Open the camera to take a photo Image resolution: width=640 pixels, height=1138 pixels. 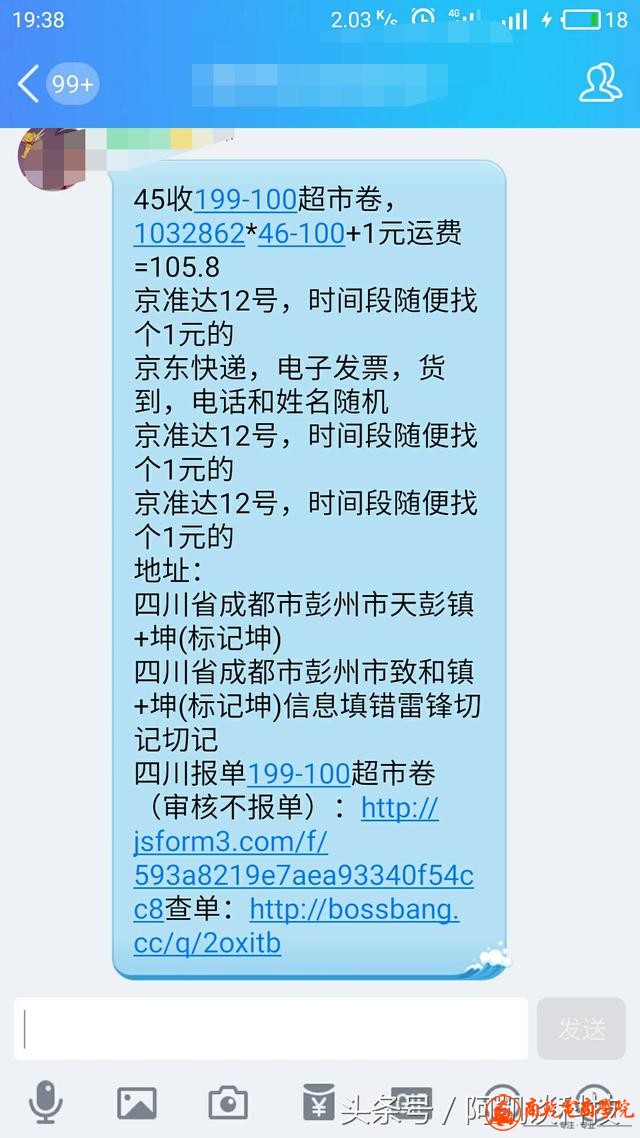(x=228, y=1103)
